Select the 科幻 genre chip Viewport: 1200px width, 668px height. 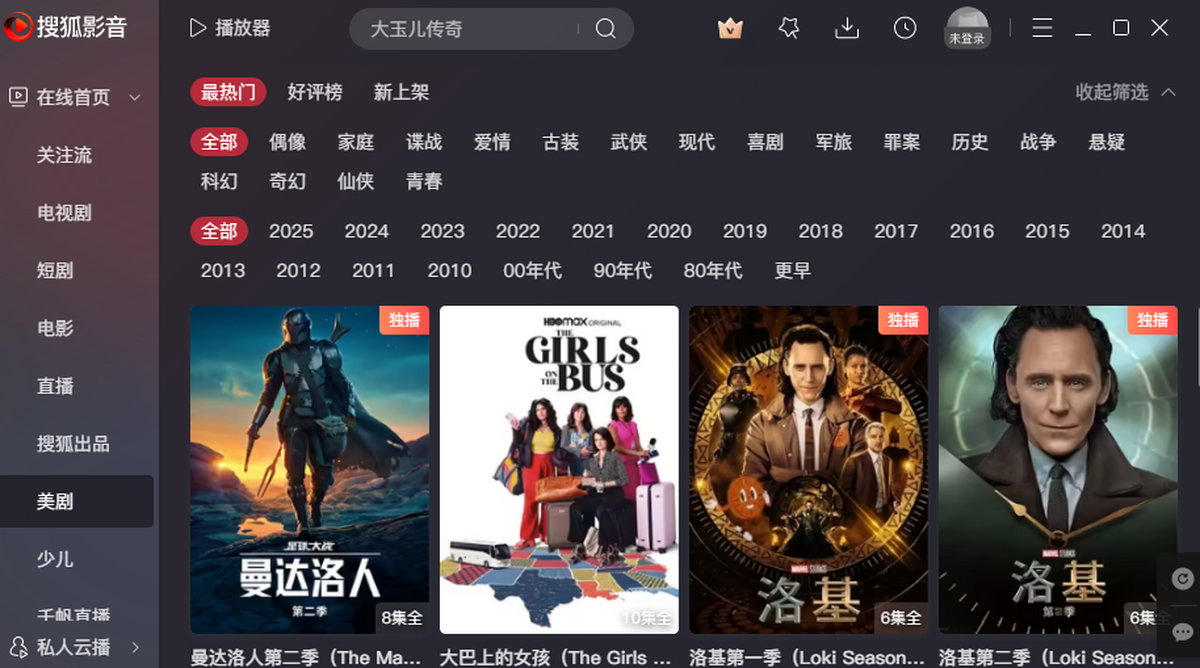(219, 181)
